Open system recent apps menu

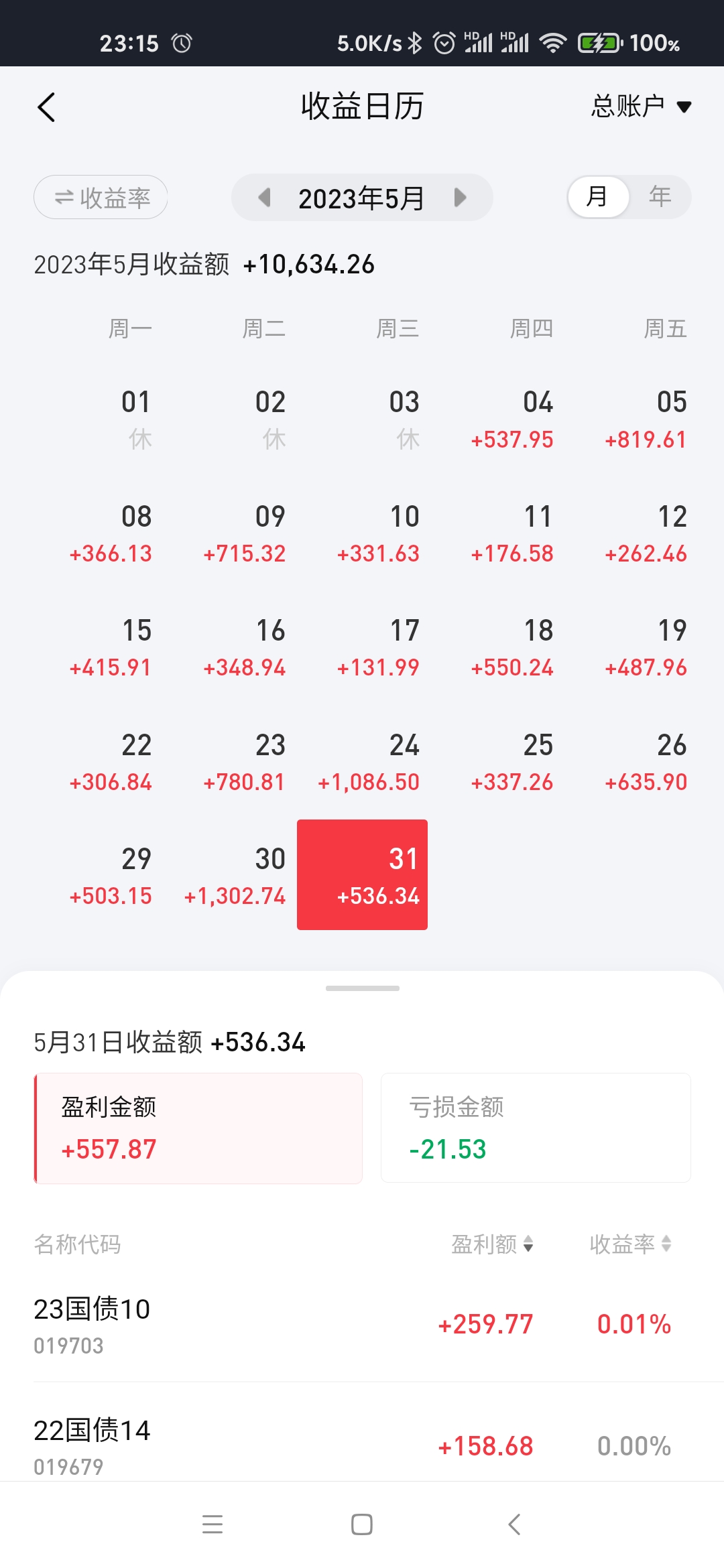[x=213, y=1524]
